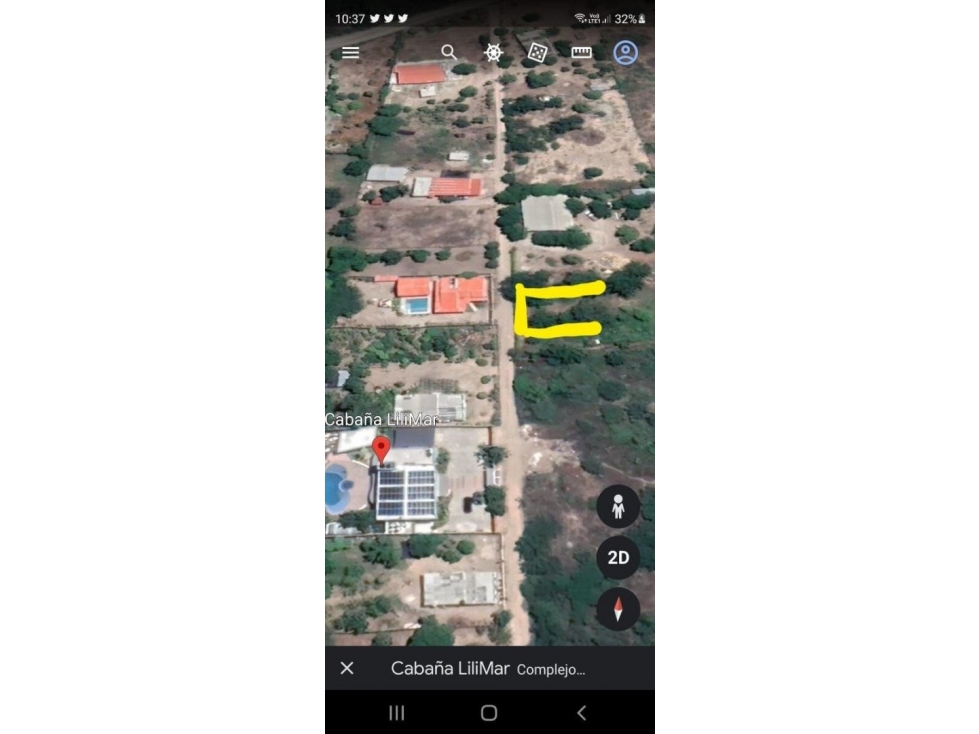The width and height of the screenshot is (979, 734).
Task: Tap the I'm Feeling Lucky dice
Action: 537,52
